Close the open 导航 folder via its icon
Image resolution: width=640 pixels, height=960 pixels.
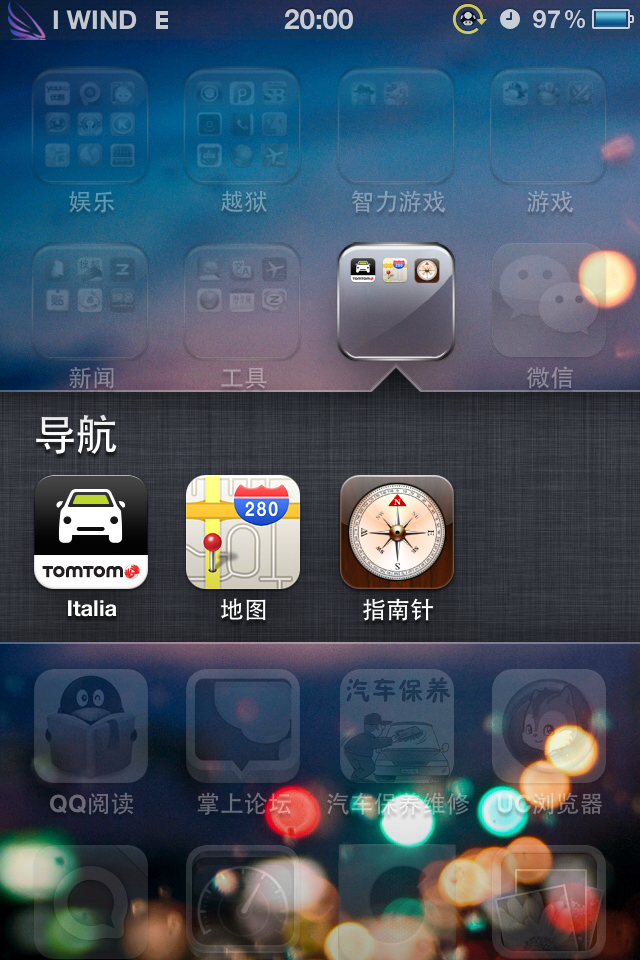click(x=396, y=300)
